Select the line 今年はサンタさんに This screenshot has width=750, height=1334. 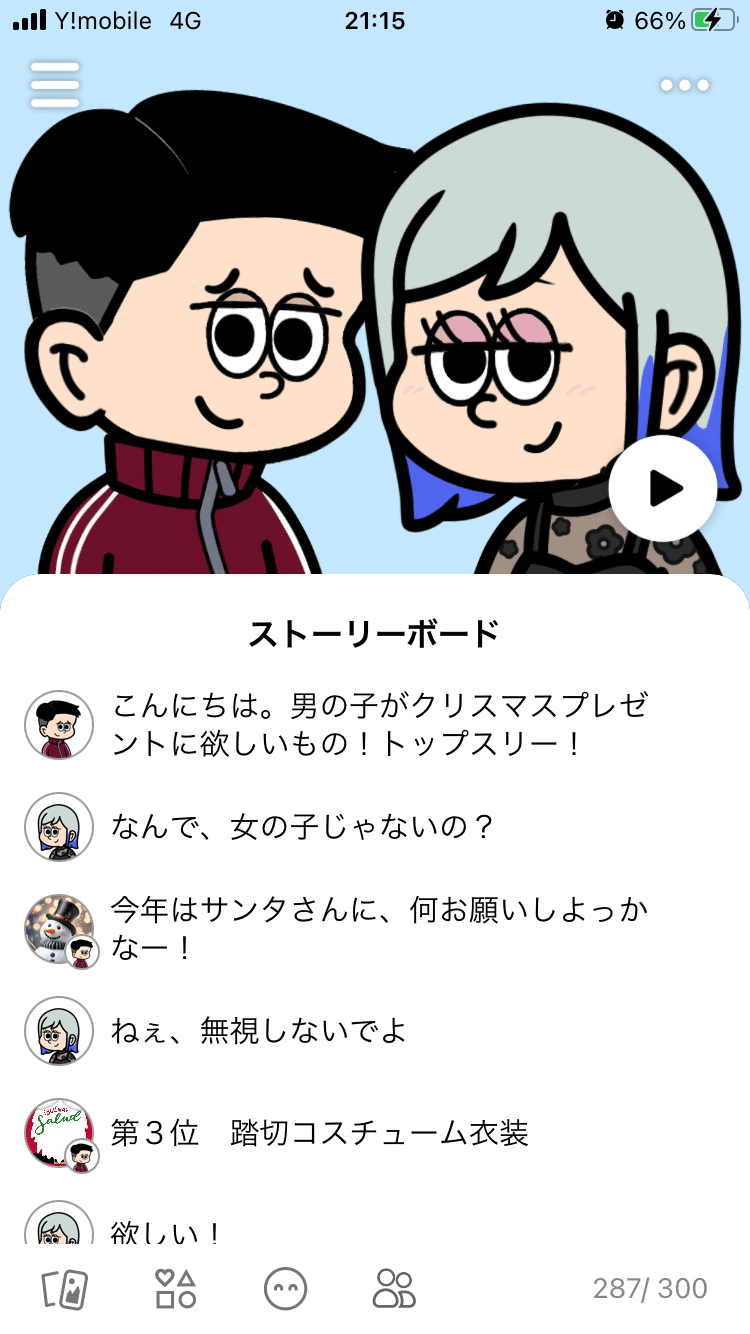(380, 929)
